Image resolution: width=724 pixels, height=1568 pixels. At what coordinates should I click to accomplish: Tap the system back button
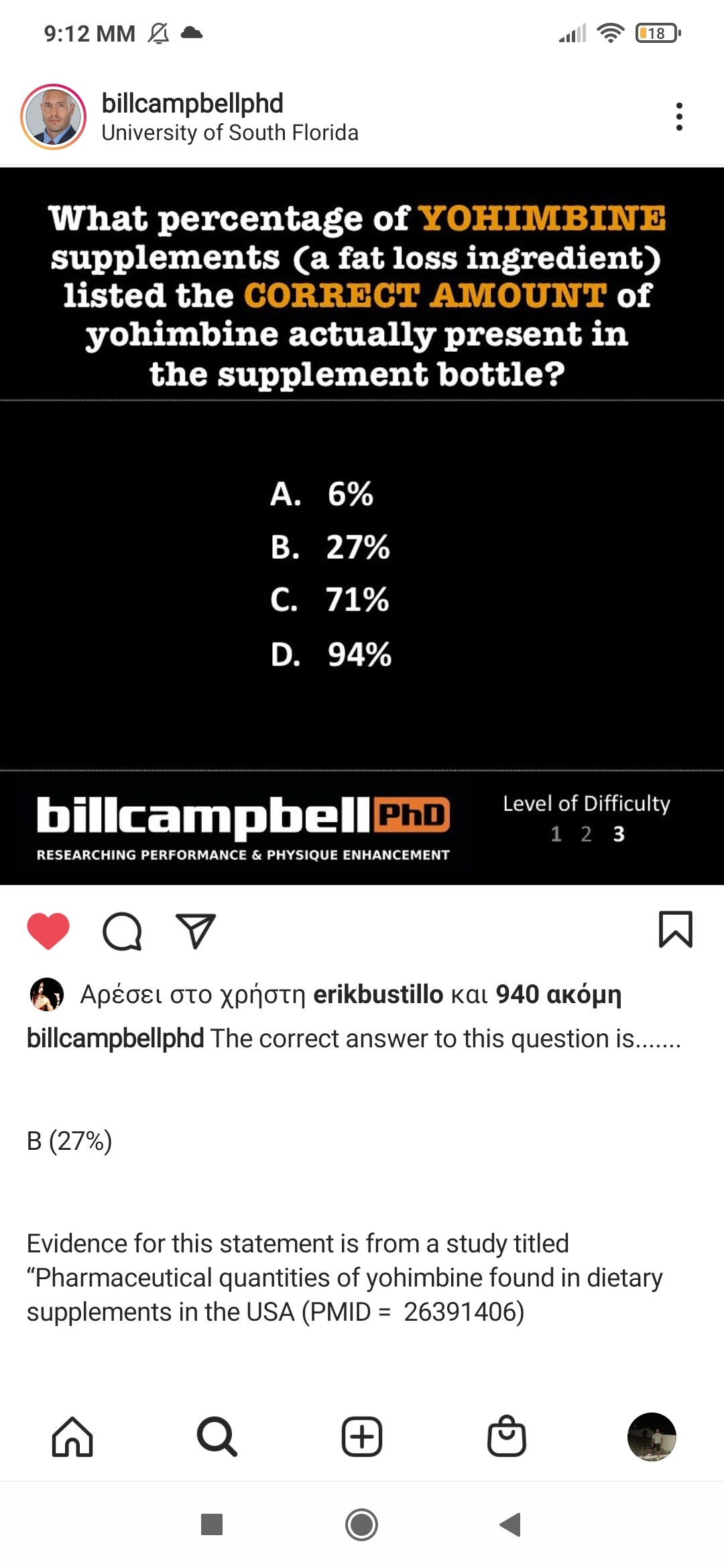click(511, 1524)
